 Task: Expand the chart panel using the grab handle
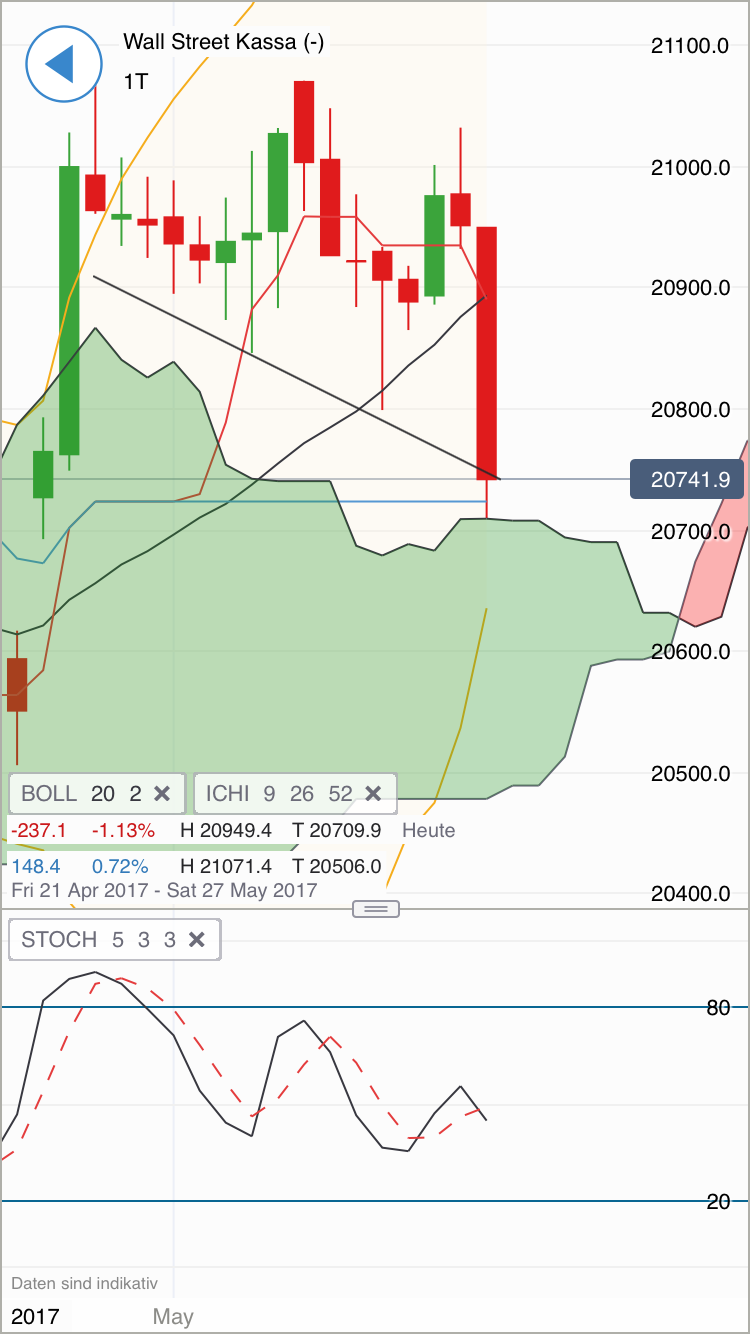(x=375, y=908)
